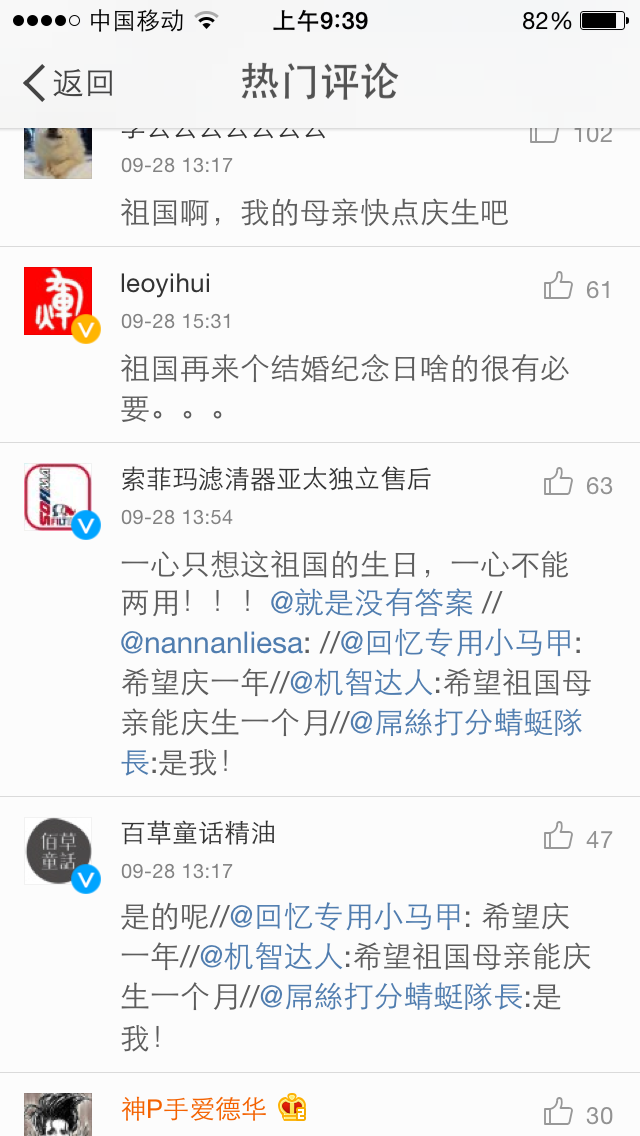Go back using the 返回 button
The height and width of the screenshot is (1136, 640).
click(68, 83)
